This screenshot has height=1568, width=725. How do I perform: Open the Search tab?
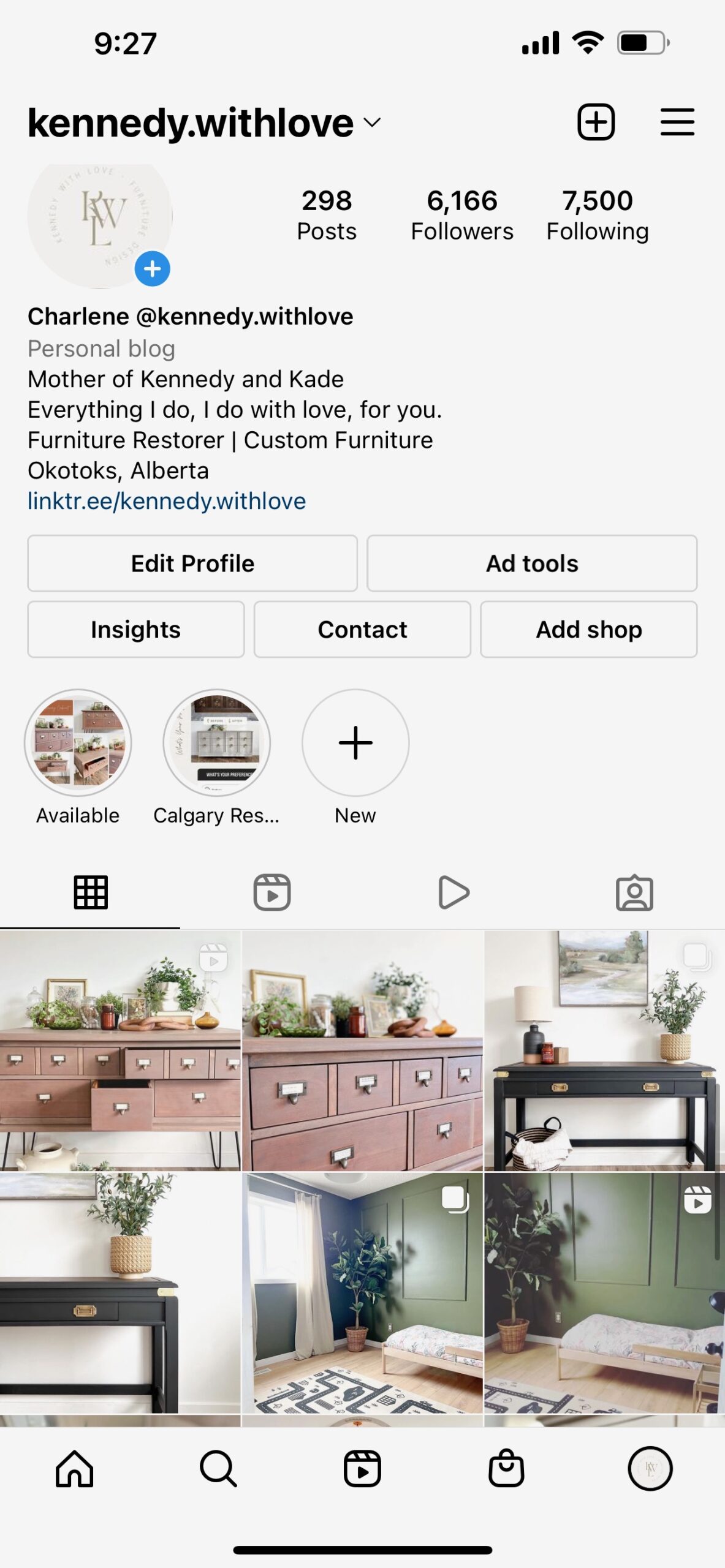click(x=218, y=1468)
